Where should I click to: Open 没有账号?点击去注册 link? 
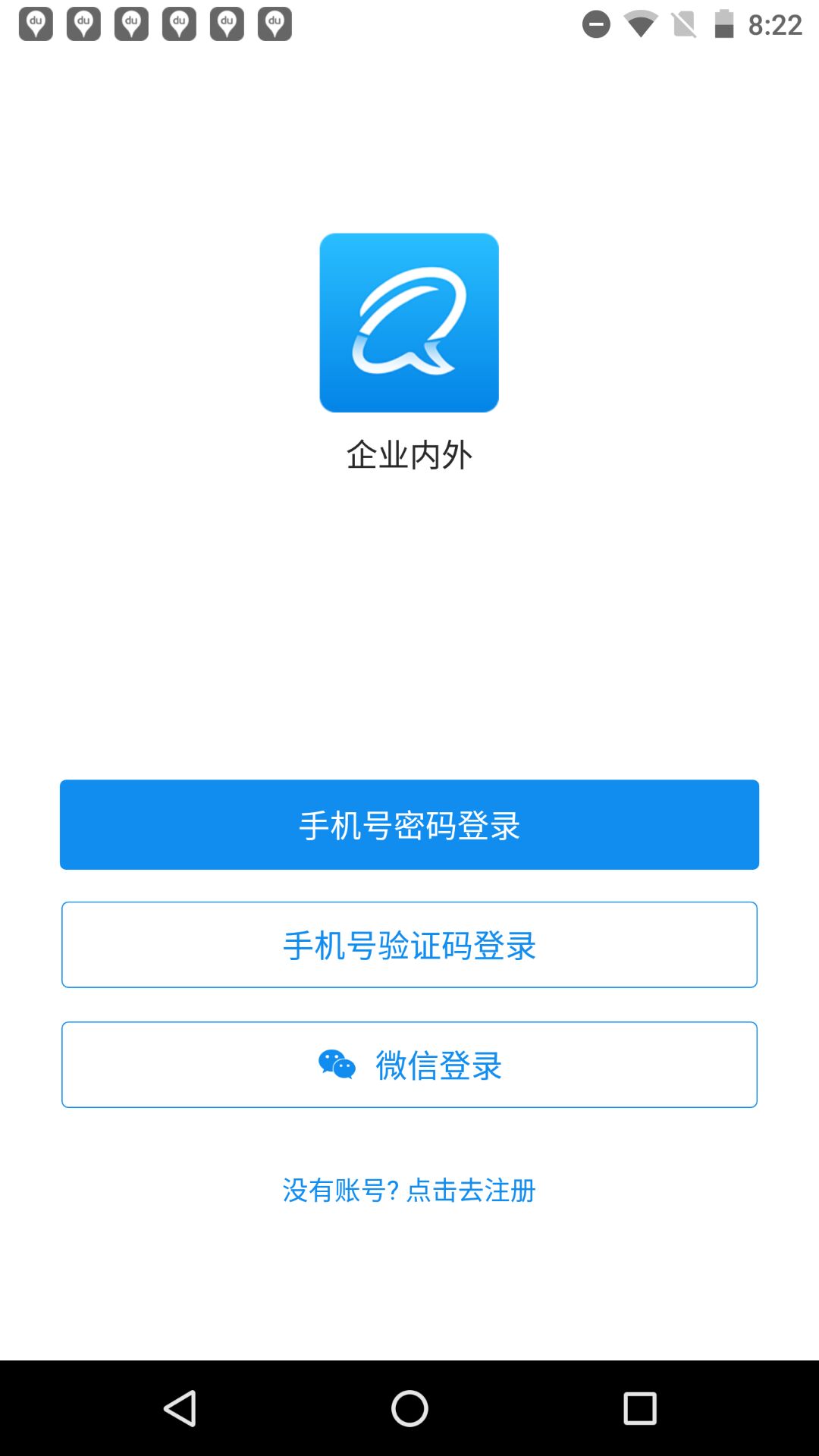tap(409, 1190)
